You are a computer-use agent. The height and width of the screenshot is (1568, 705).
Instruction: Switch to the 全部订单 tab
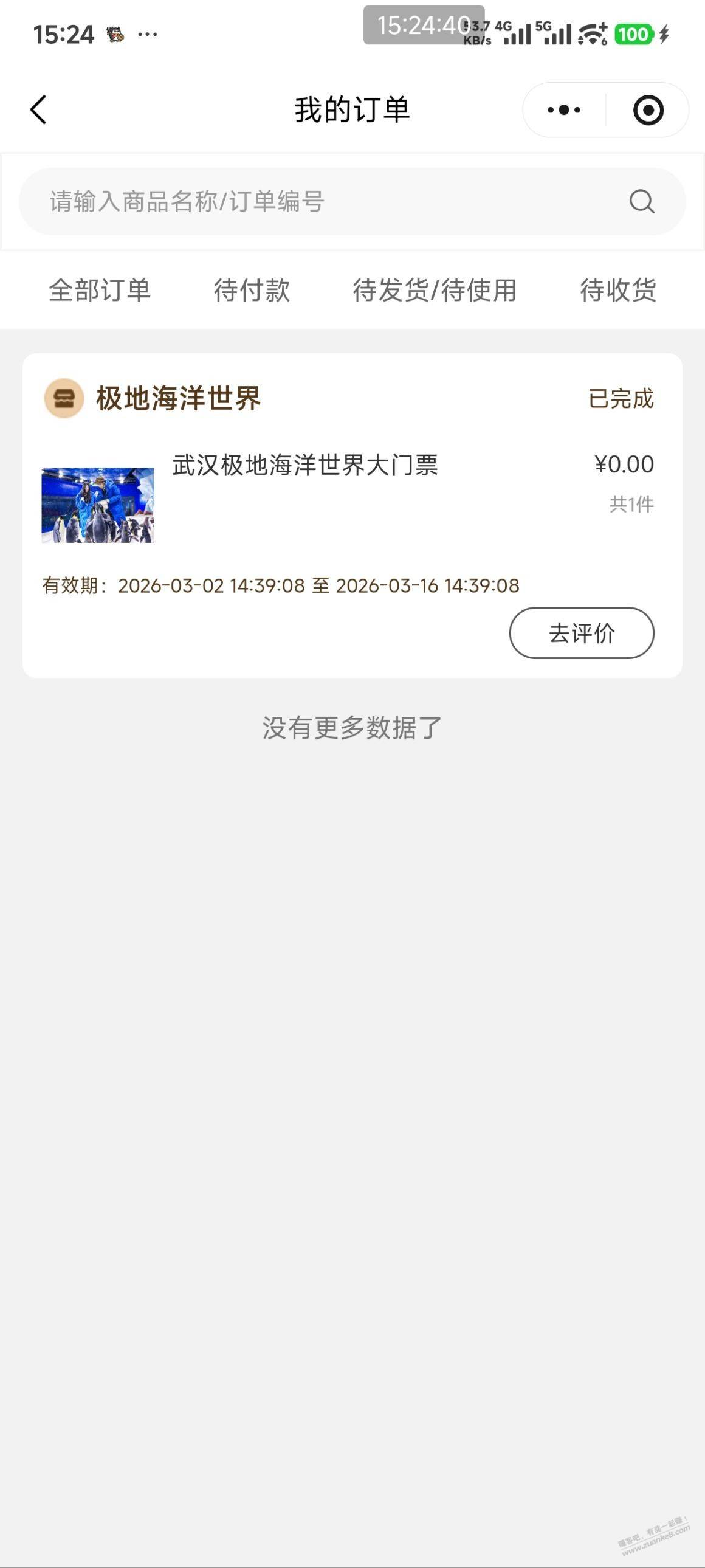[x=100, y=290]
